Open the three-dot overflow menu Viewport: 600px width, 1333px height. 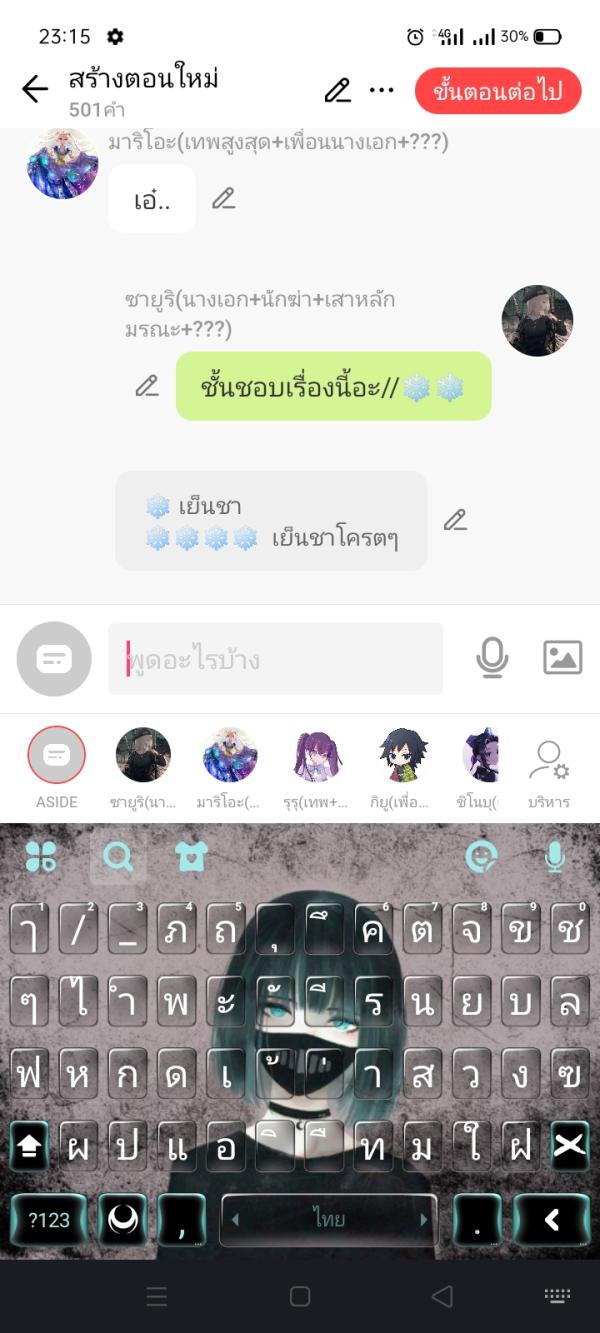click(382, 90)
